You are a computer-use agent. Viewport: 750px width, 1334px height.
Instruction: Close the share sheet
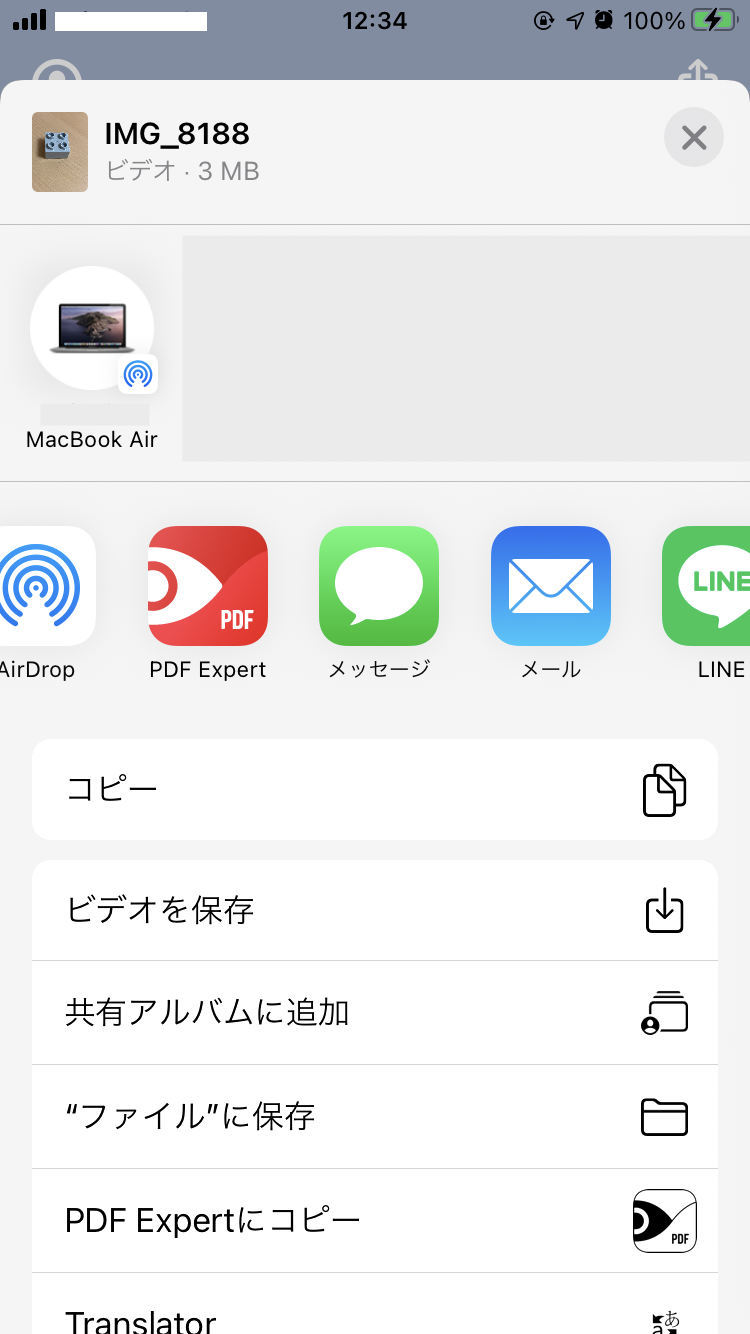[694, 137]
